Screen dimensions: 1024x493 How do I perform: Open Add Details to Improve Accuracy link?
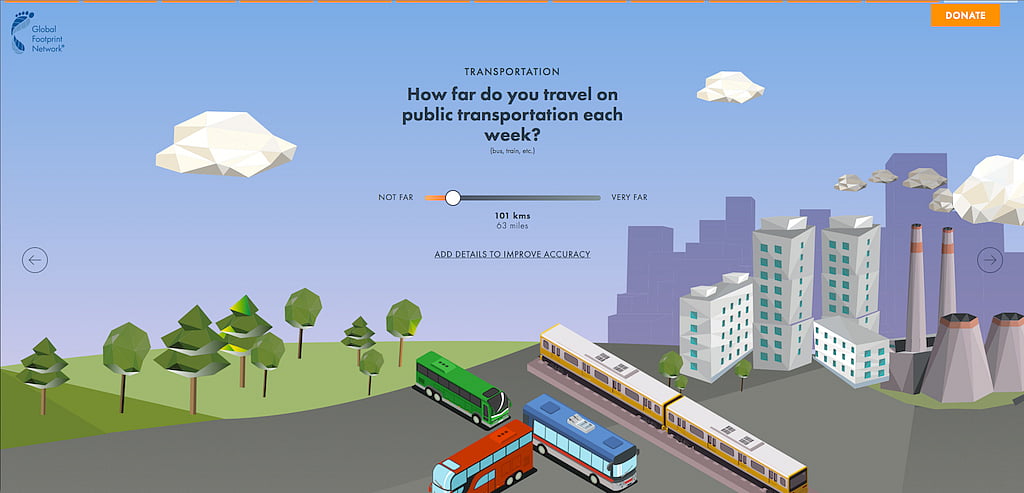pyautogui.click(x=512, y=254)
